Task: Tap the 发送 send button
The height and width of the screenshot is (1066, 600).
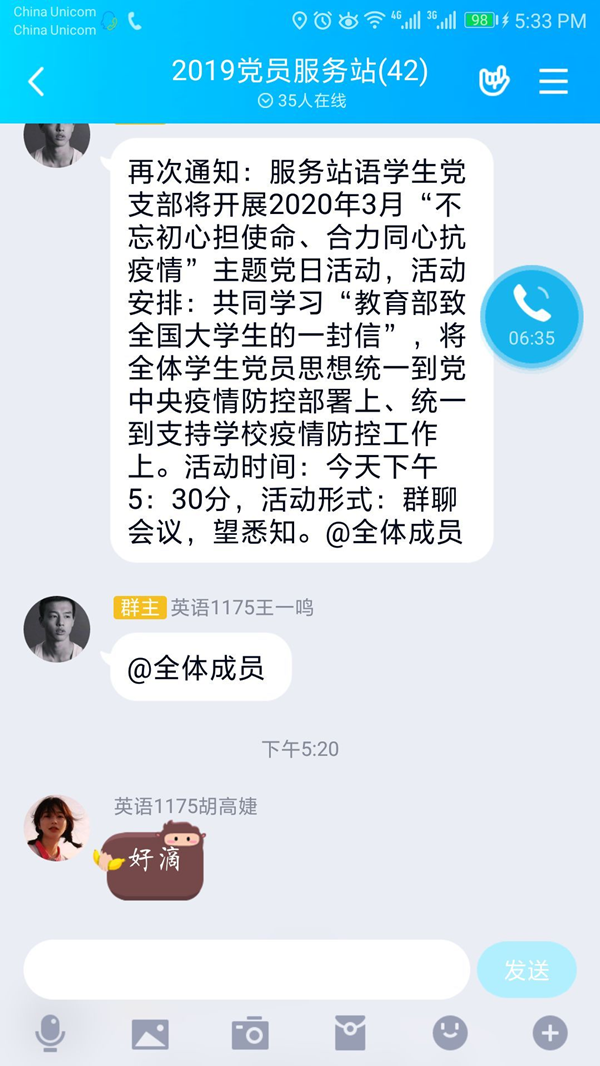Action: tap(527, 970)
